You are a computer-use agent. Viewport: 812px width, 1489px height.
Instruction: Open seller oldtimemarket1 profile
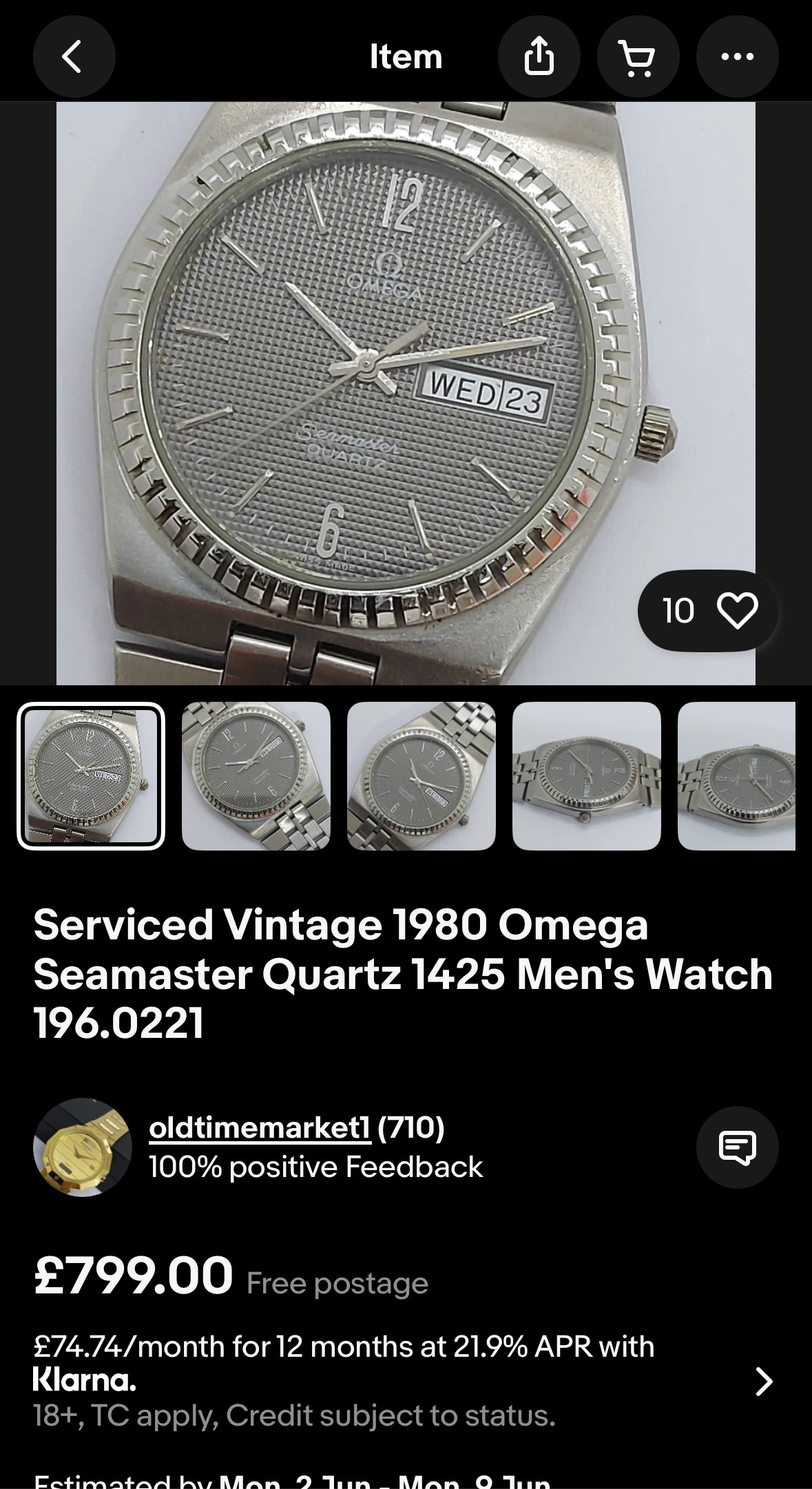[x=260, y=1128]
